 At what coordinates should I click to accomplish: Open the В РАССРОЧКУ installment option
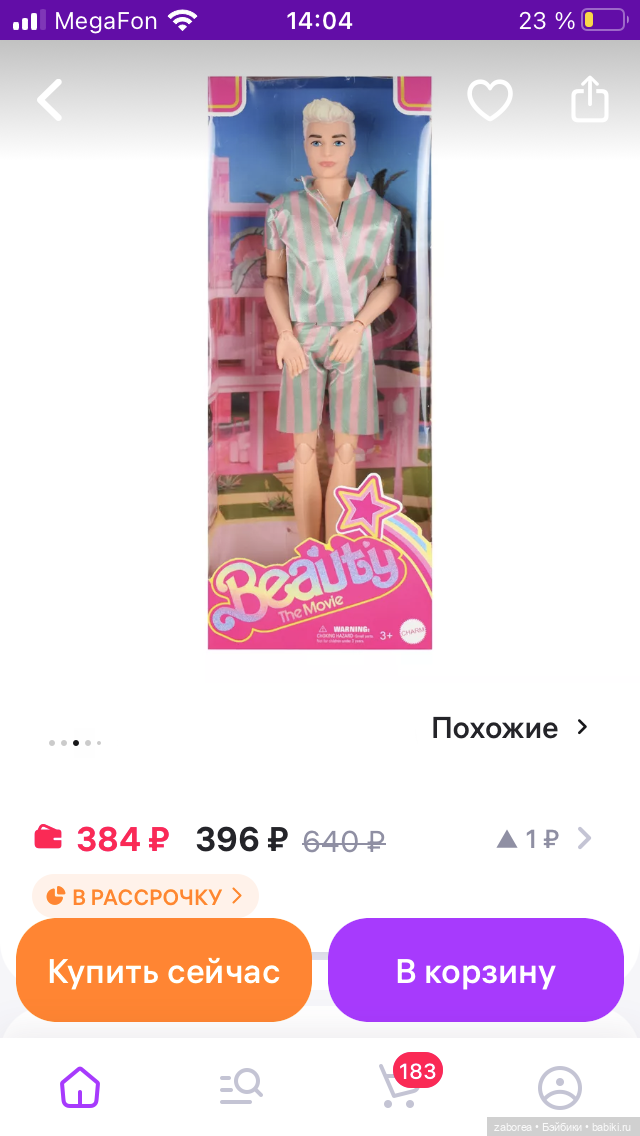(x=145, y=896)
